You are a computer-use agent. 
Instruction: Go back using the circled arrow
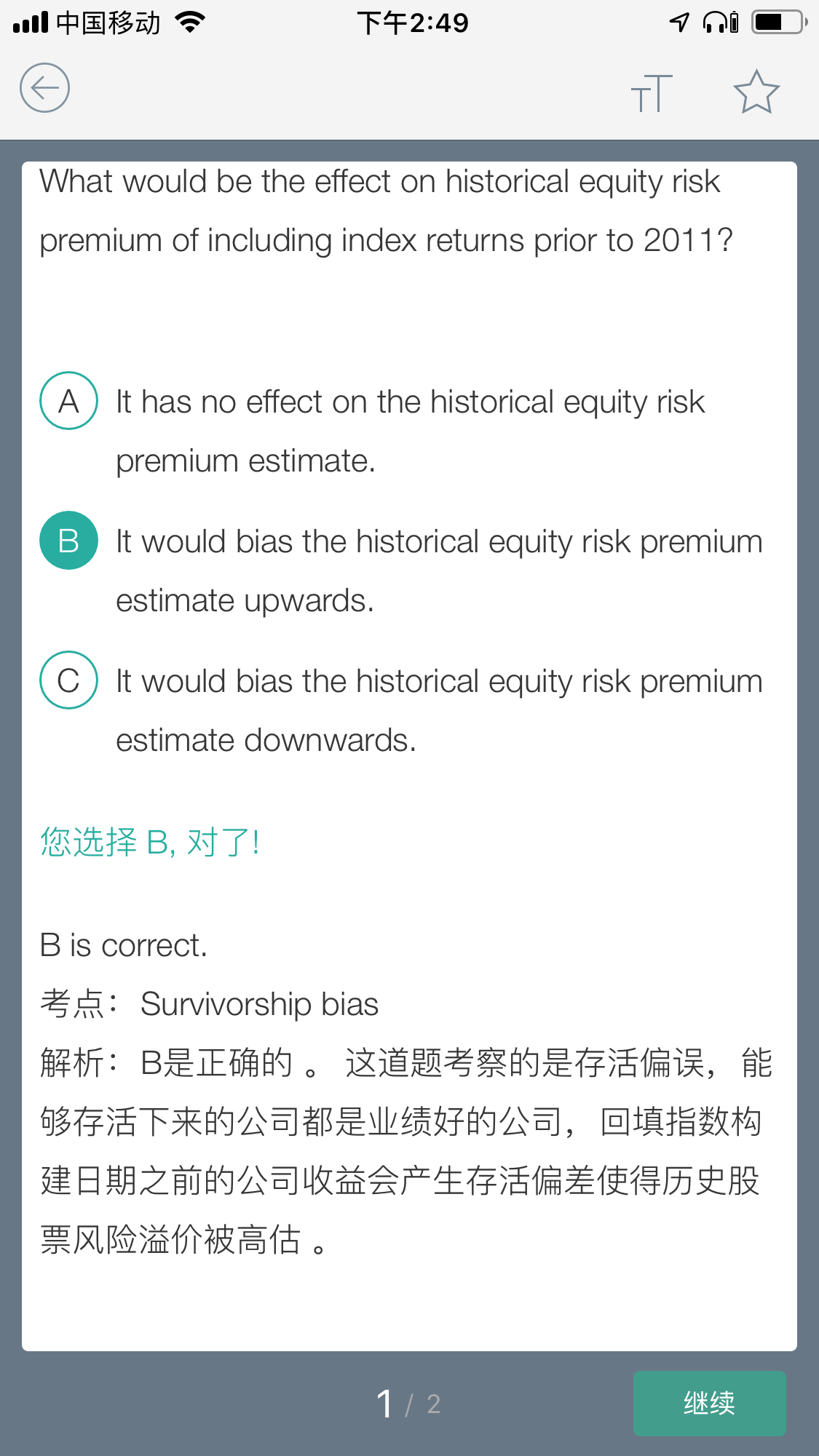[x=44, y=88]
